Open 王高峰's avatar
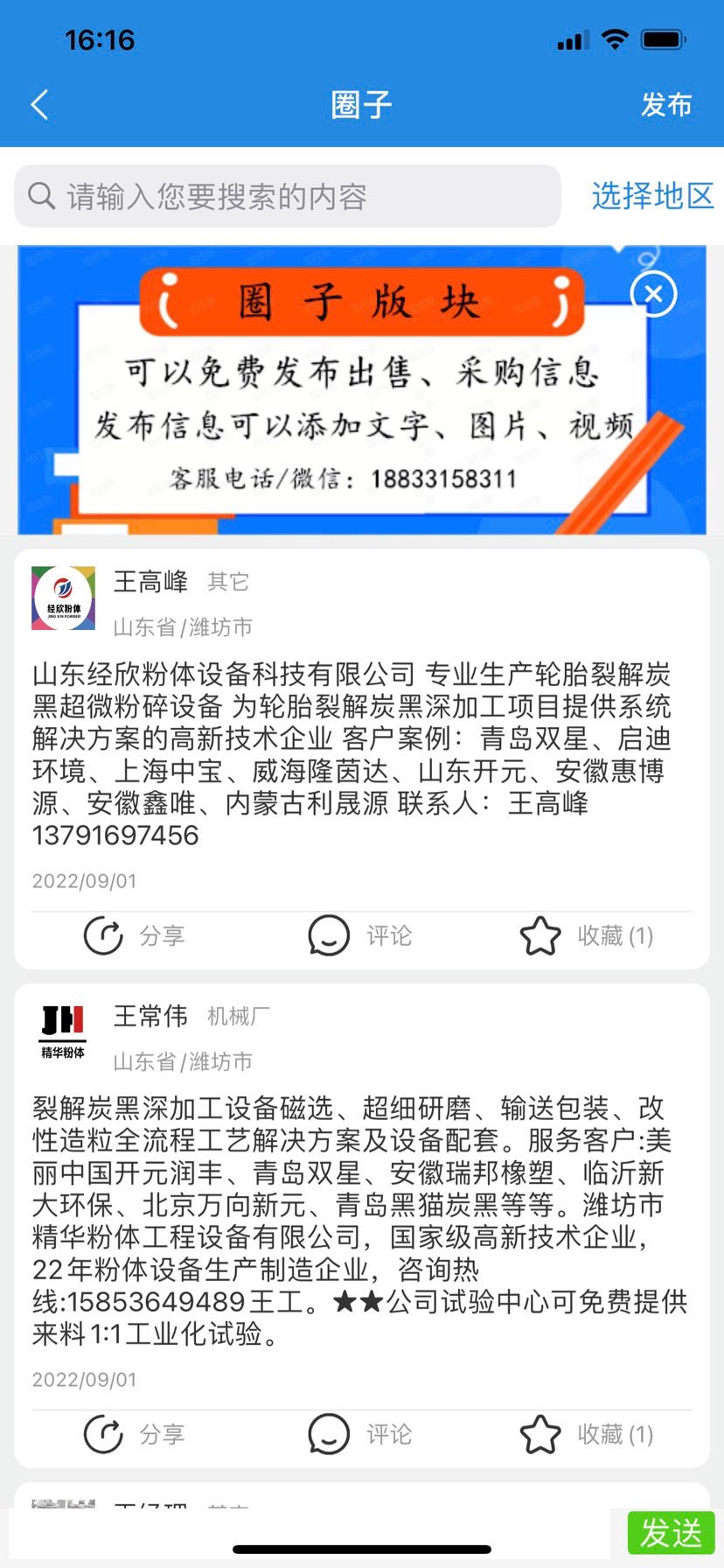 (63, 598)
